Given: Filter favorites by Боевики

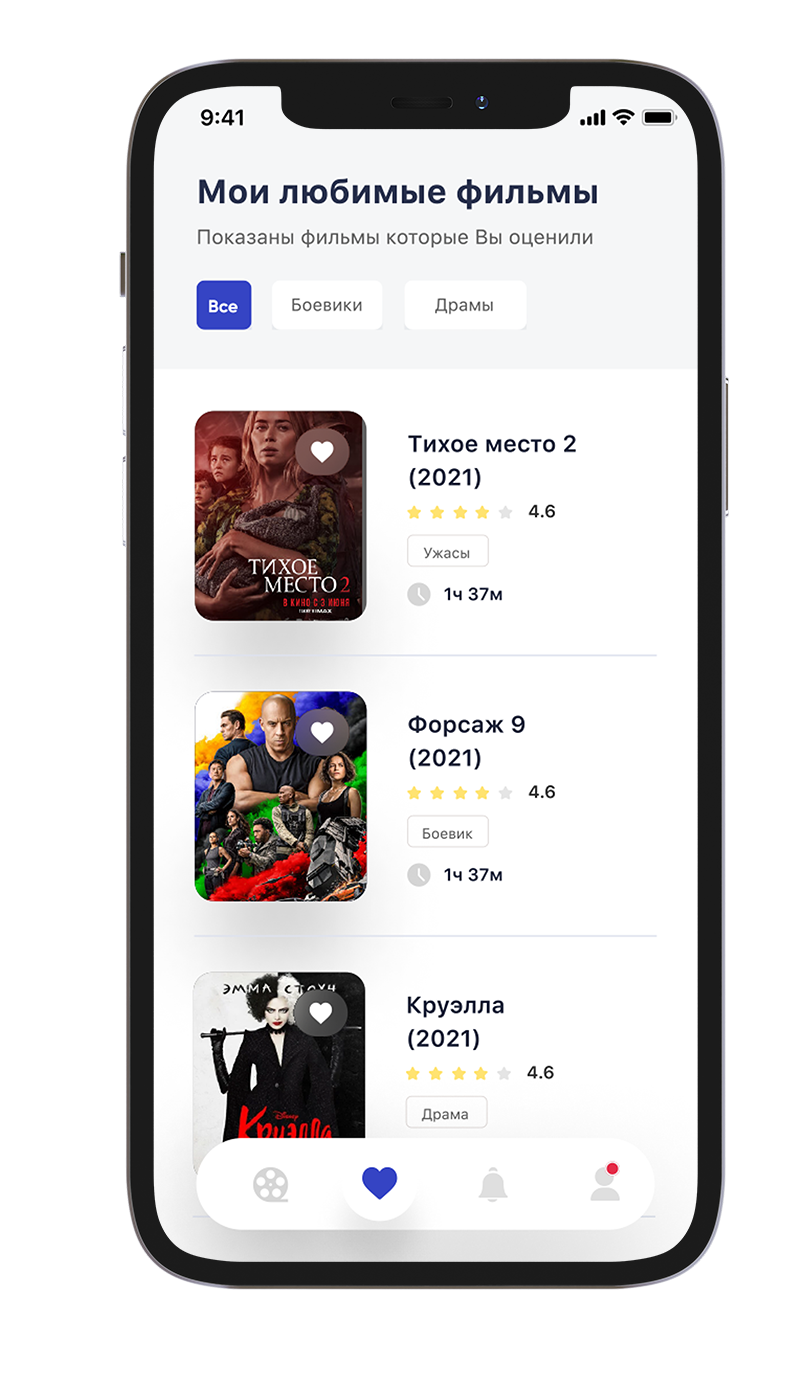Looking at the screenshot, I should click(327, 305).
